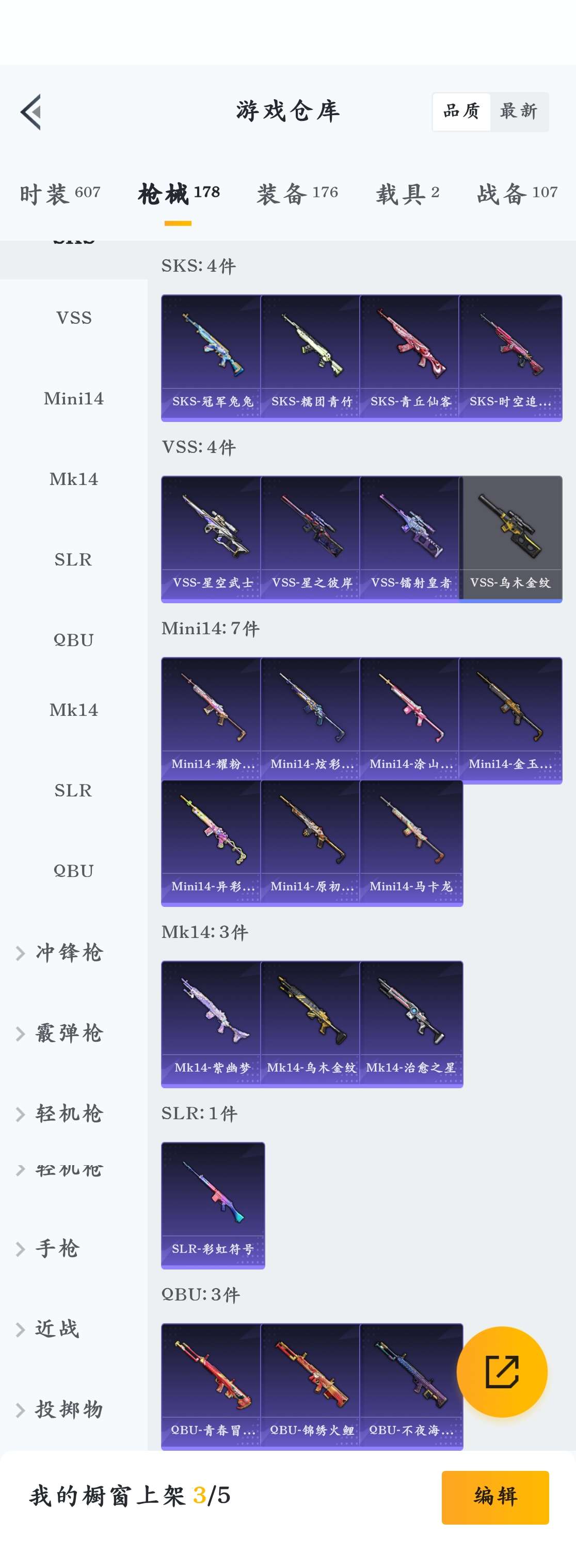Switch to the 时装 tab
Image resolution: width=576 pixels, height=1568 pixels.
pos(59,194)
